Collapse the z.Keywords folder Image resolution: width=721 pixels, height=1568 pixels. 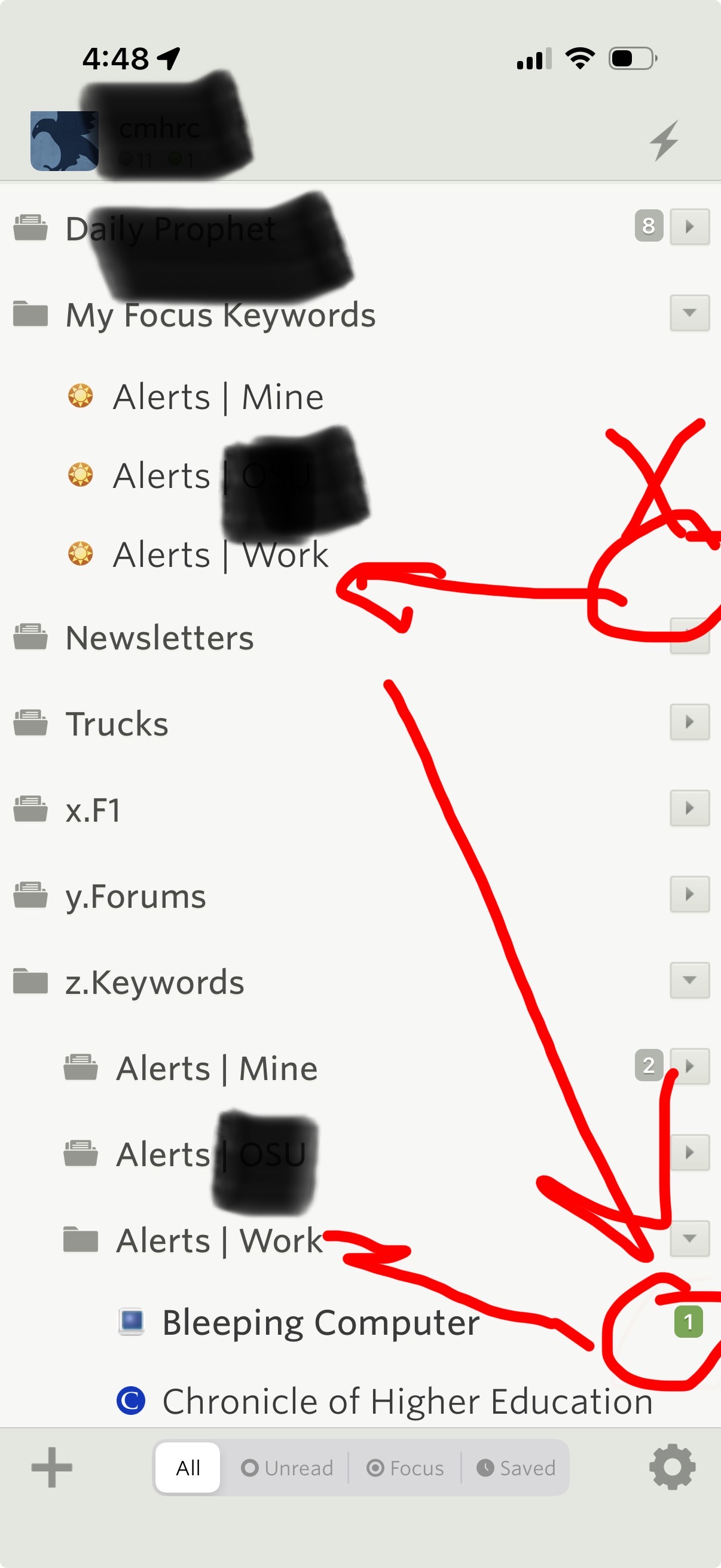tap(689, 980)
